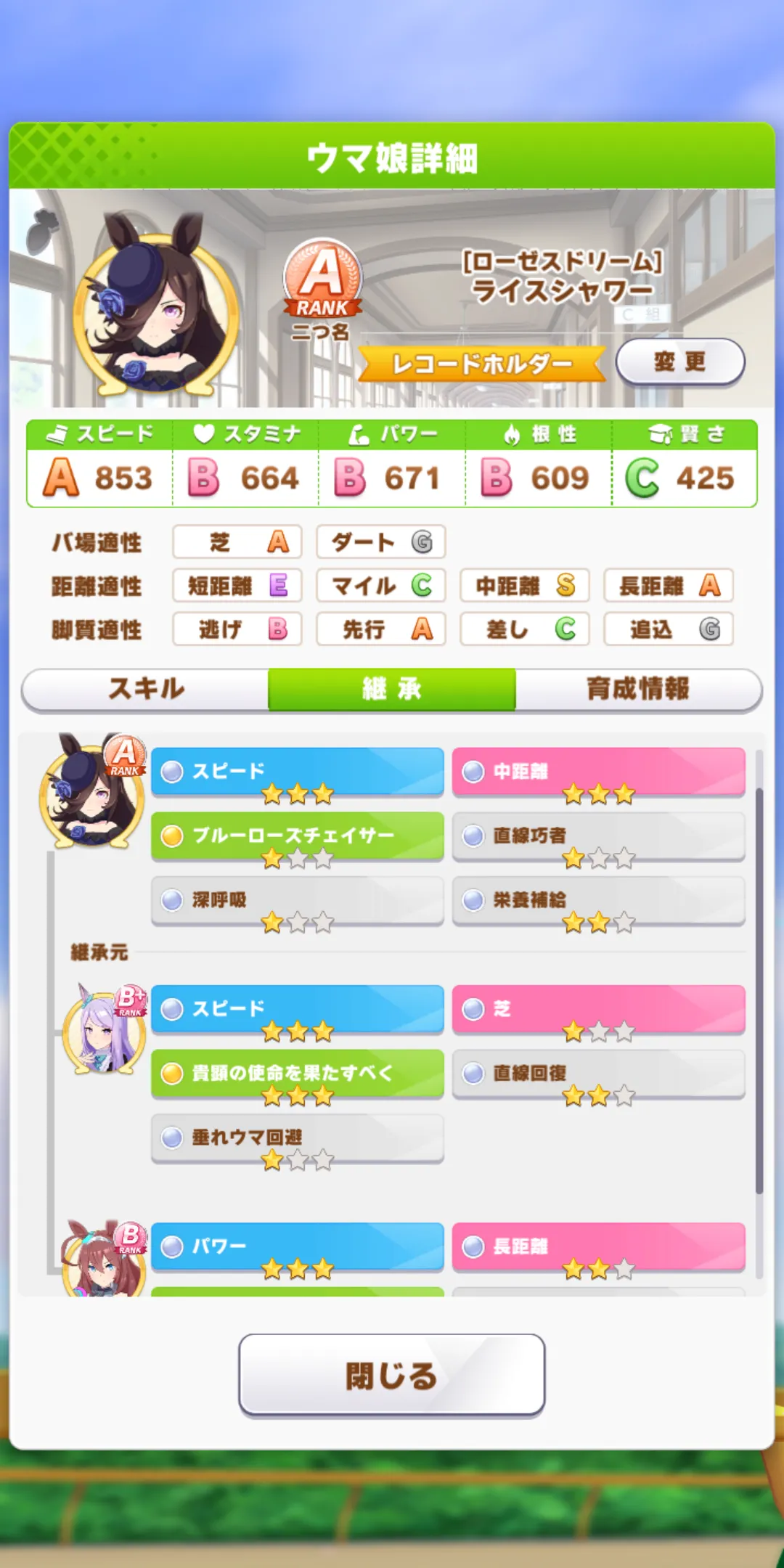Open the 育成情報 tab
The width and height of the screenshot is (784, 1568).
pyautogui.click(x=637, y=688)
